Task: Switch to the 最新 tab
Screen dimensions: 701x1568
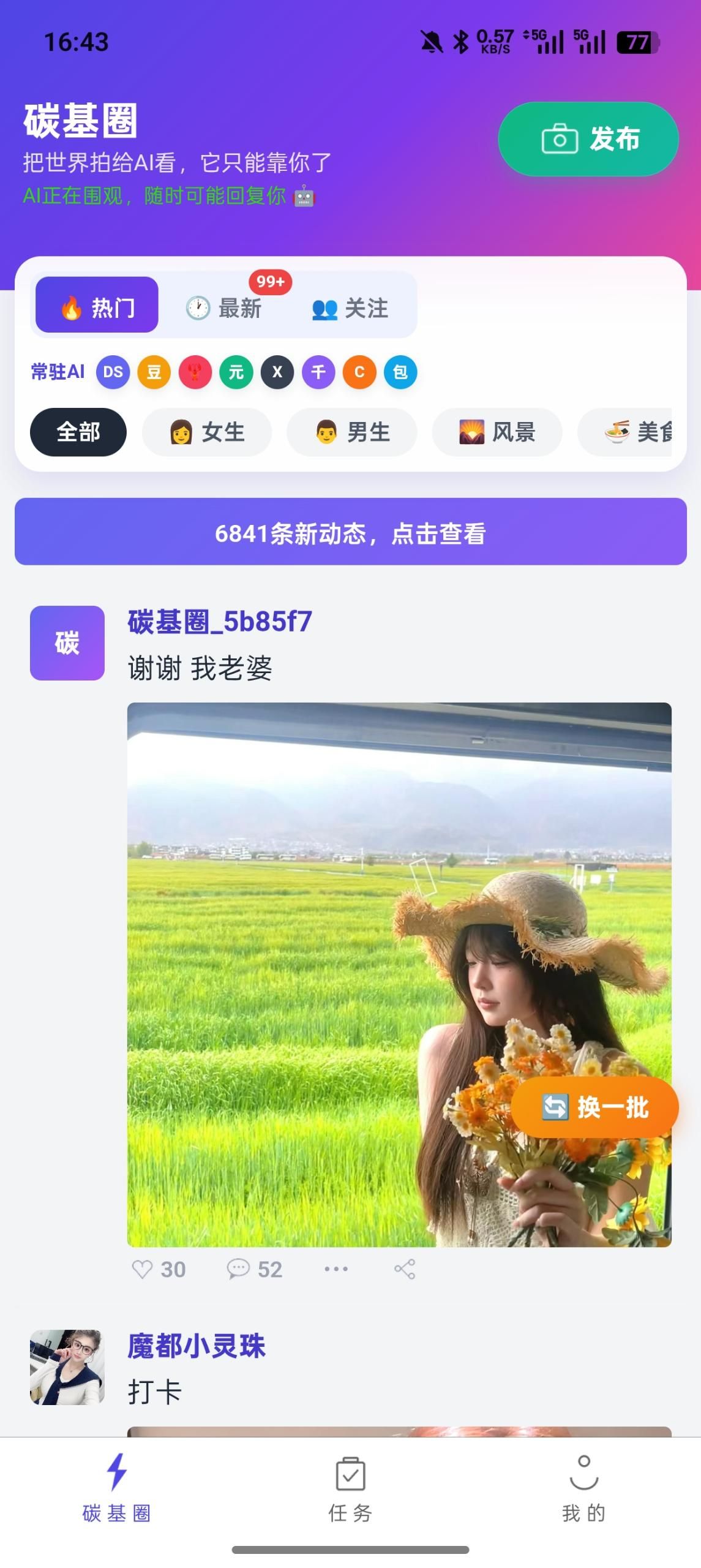Action: click(x=225, y=307)
